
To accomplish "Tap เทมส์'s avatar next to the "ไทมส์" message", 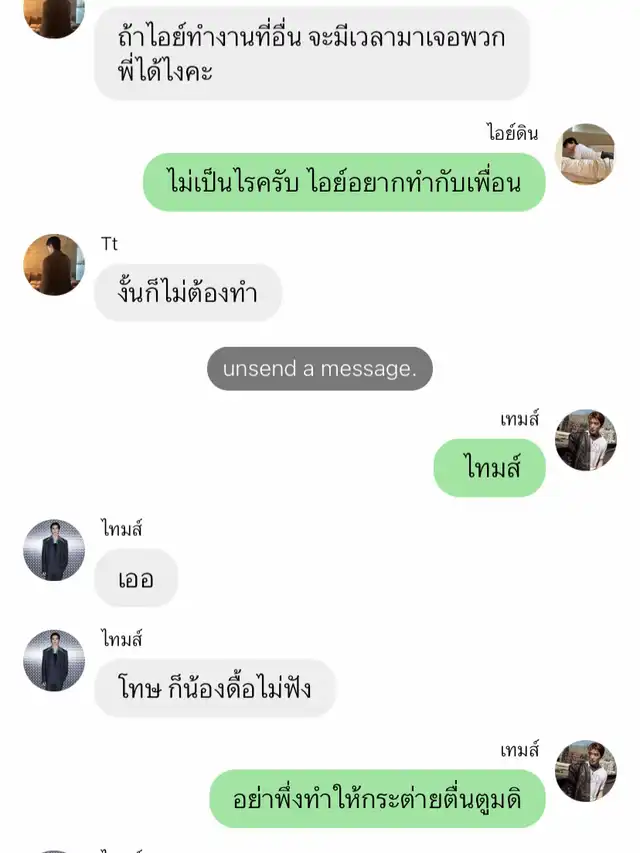I will pos(586,440).
